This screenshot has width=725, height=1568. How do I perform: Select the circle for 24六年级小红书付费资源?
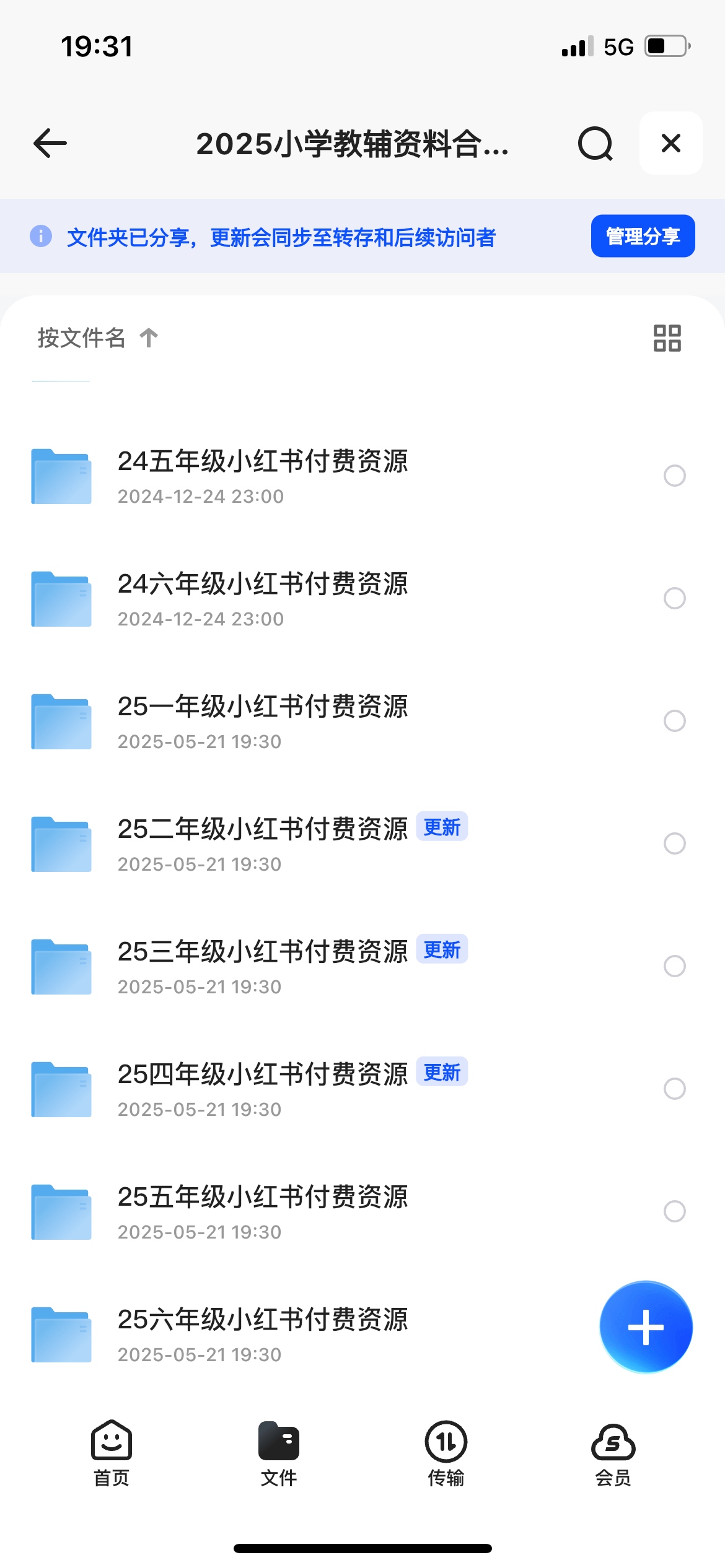pyautogui.click(x=674, y=598)
